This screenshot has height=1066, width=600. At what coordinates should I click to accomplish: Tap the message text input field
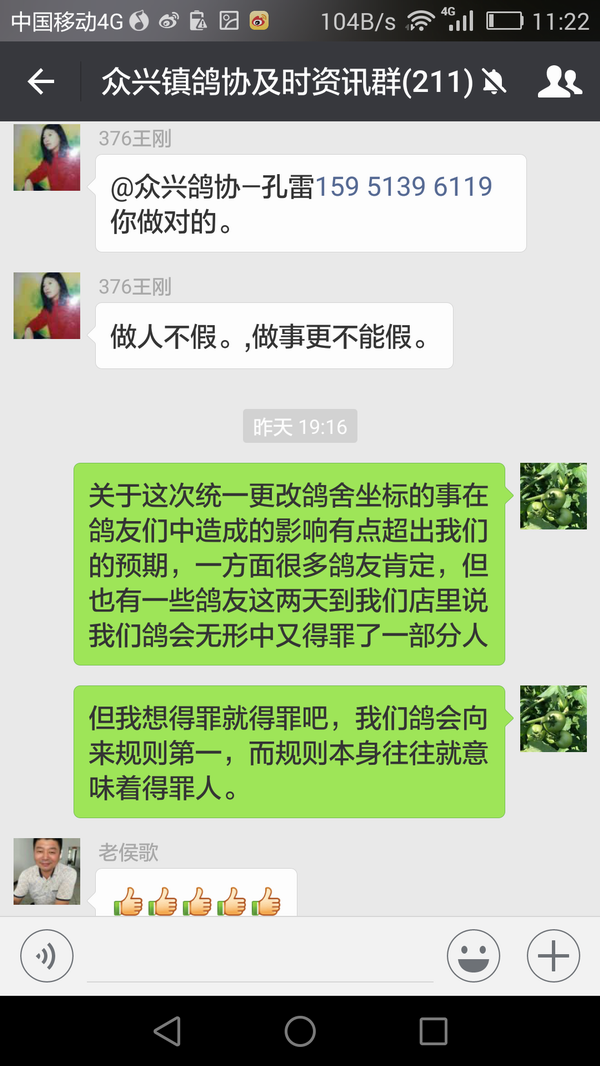pos(260,956)
